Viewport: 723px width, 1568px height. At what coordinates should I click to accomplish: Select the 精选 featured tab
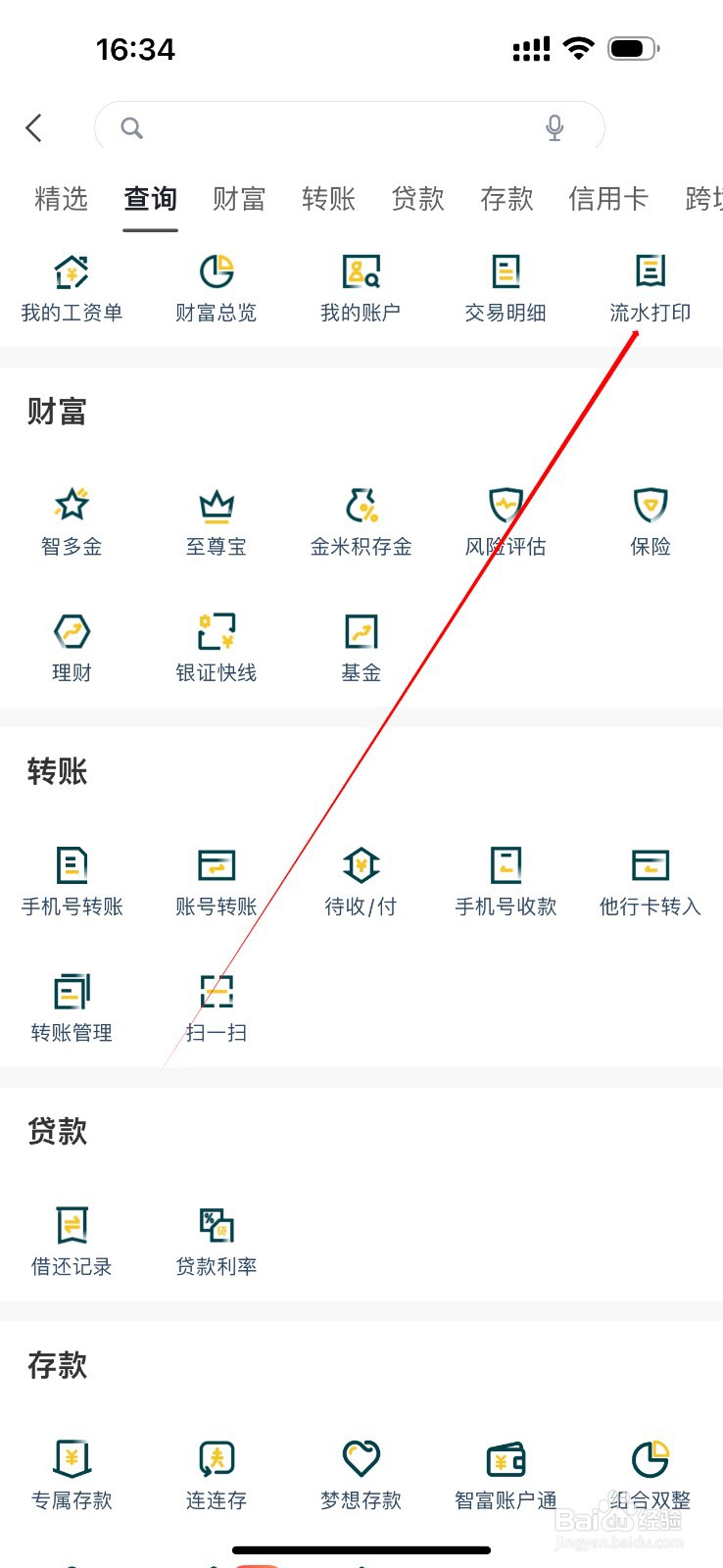(61, 199)
